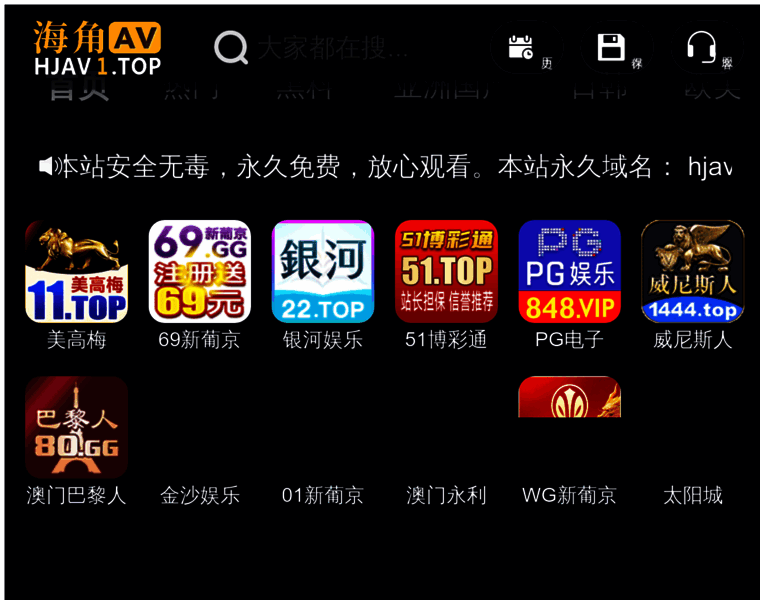Open the search box at the top

330,47
